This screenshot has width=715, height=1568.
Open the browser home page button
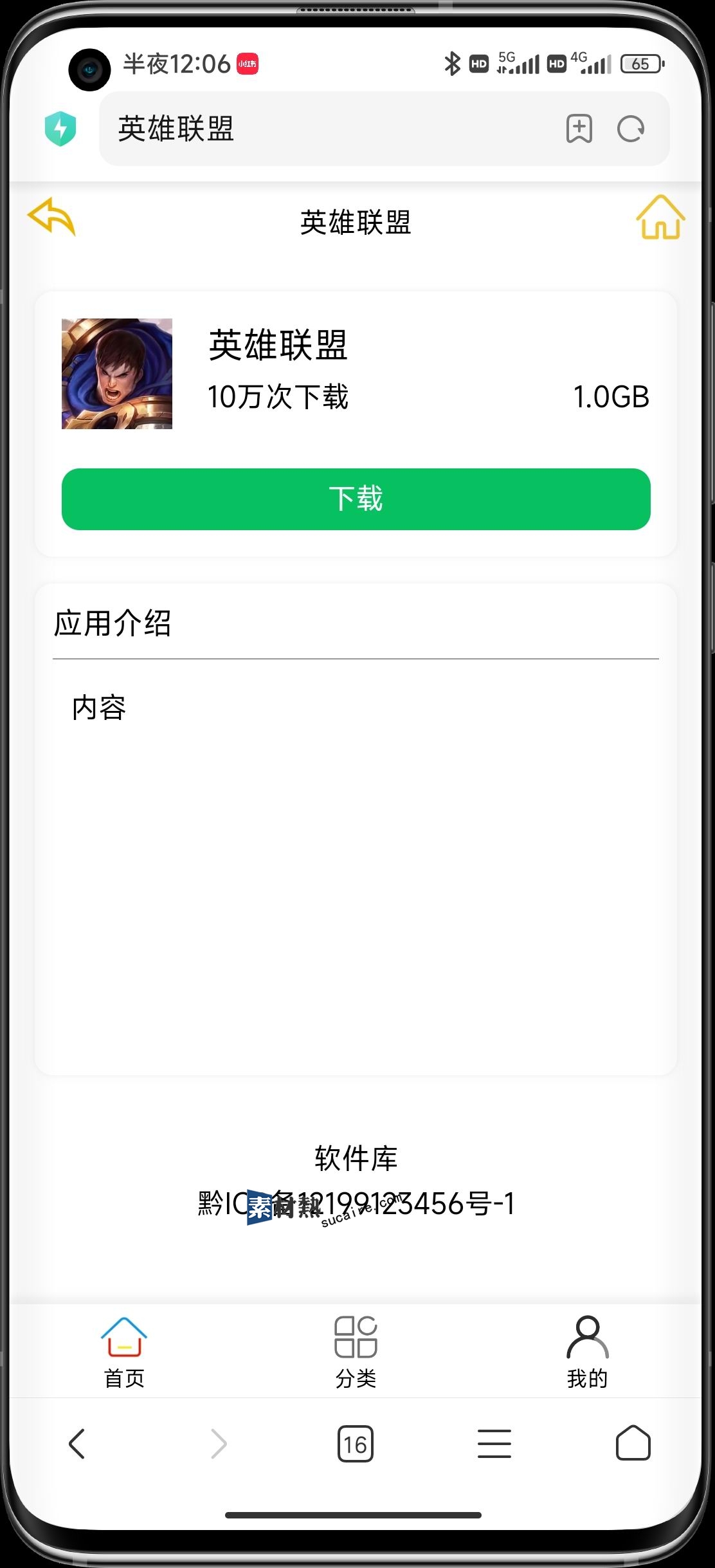click(x=633, y=1444)
